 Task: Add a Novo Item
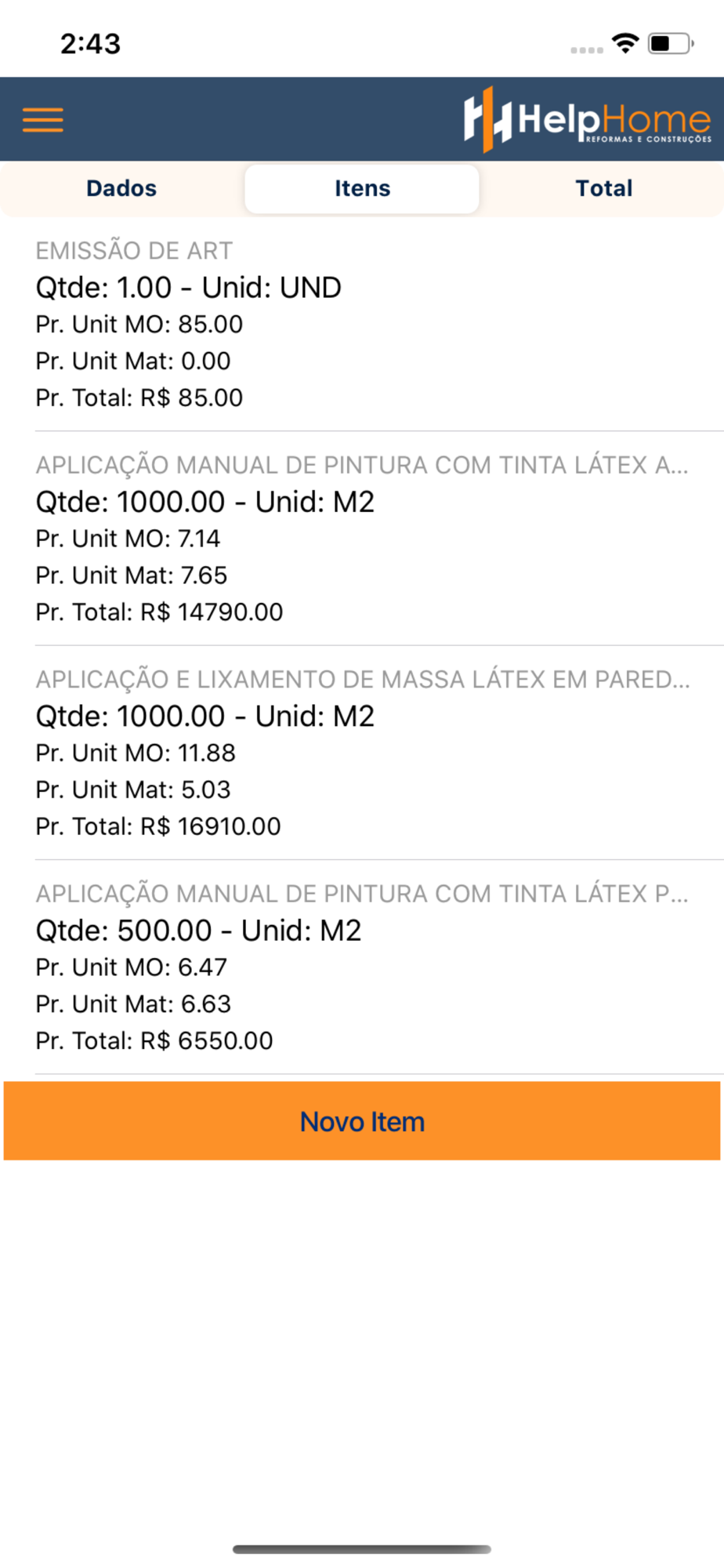(x=362, y=1121)
